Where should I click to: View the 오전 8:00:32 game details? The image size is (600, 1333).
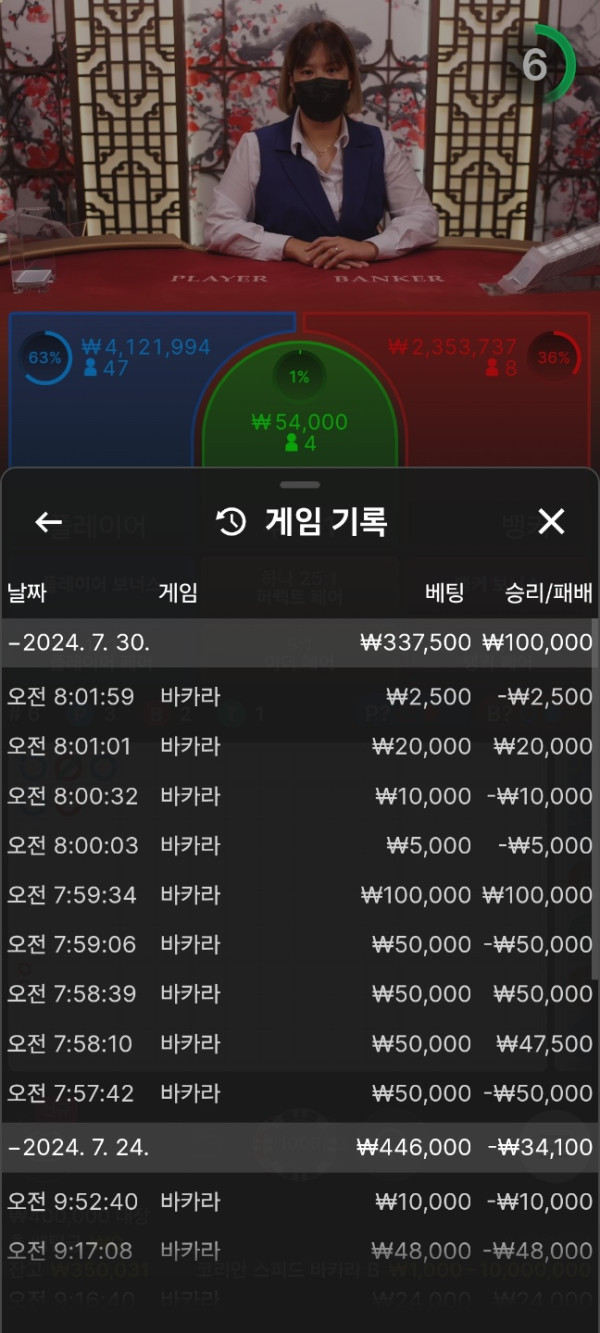pos(298,796)
